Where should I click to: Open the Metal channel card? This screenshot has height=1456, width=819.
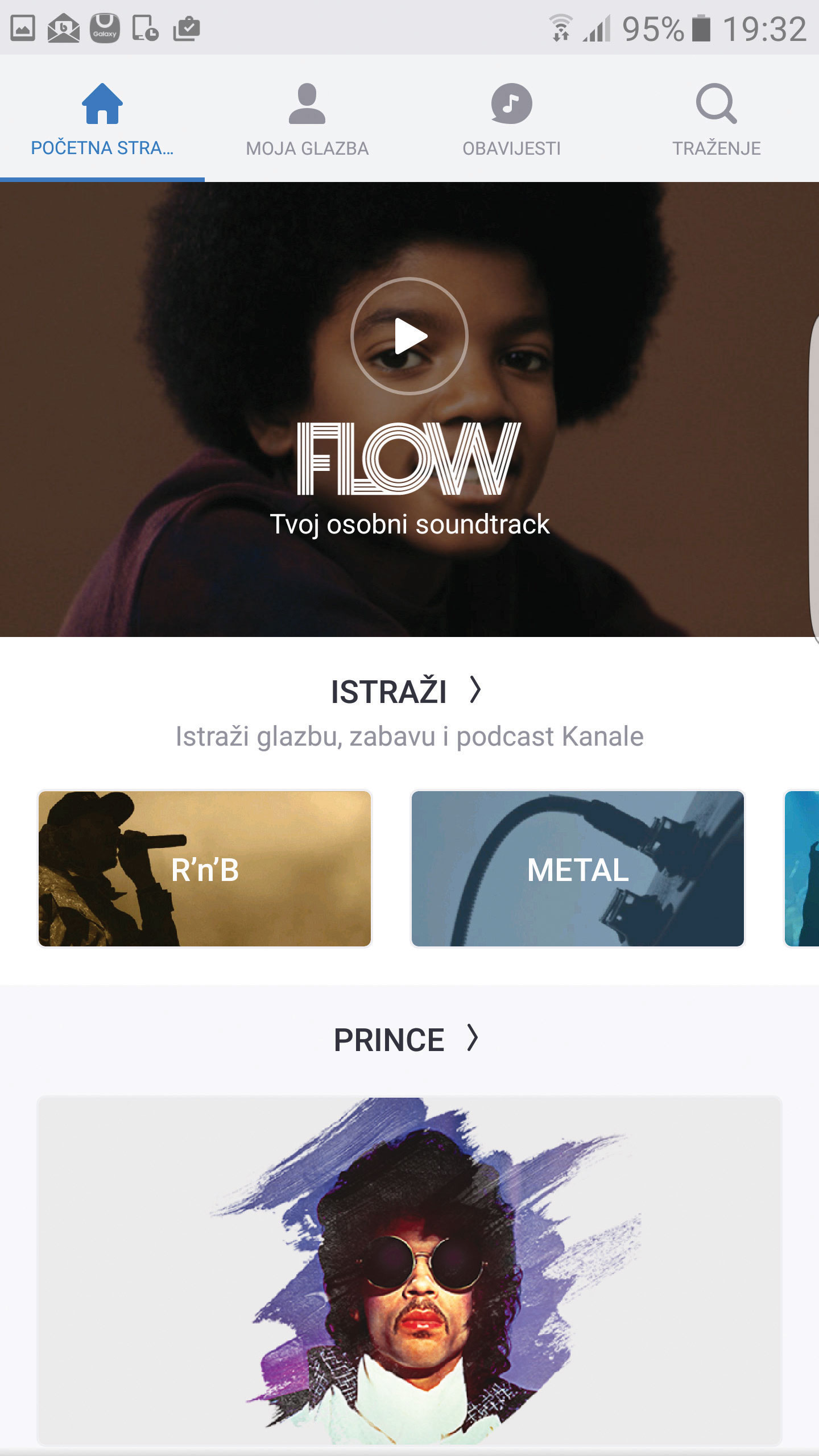(x=577, y=868)
